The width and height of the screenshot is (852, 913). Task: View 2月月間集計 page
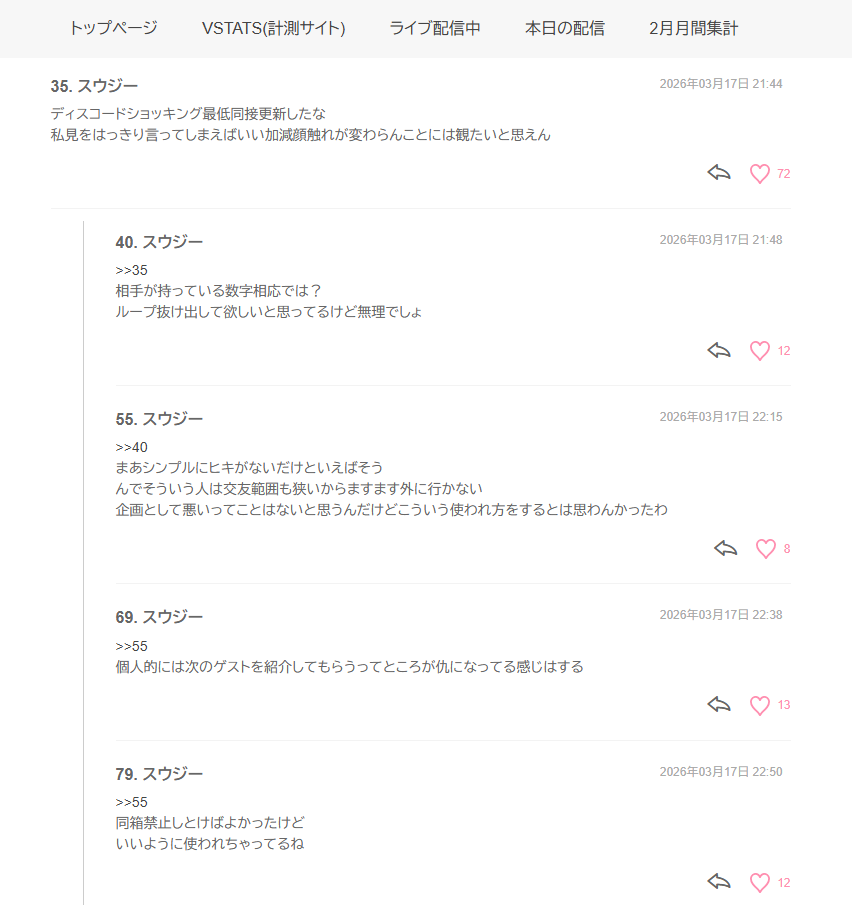pos(693,28)
